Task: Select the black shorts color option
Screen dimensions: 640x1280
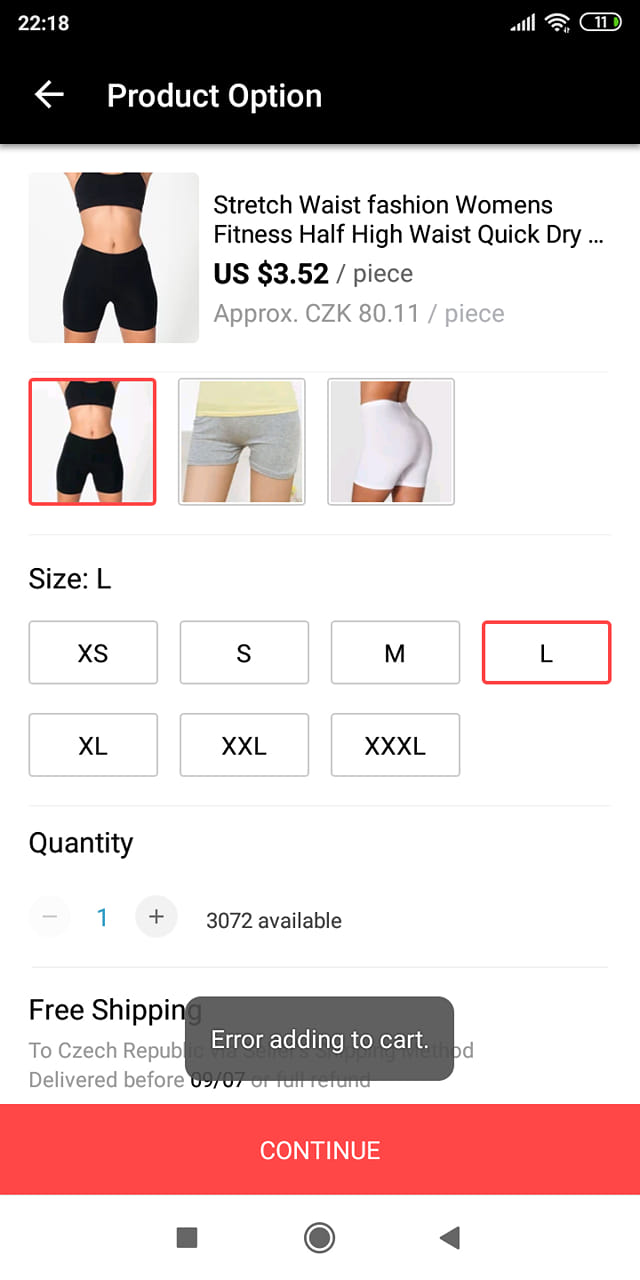Action: [92, 441]
